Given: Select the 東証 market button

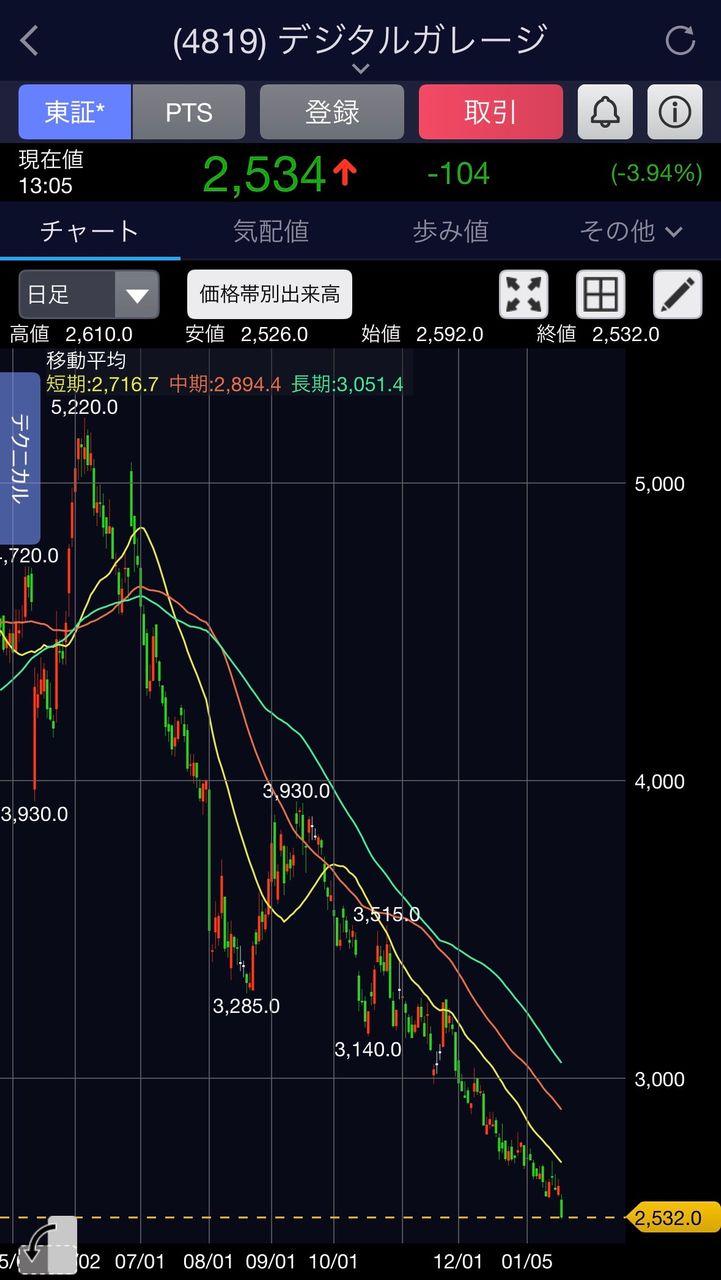Looking at the screenshot, I should point(75,112).
